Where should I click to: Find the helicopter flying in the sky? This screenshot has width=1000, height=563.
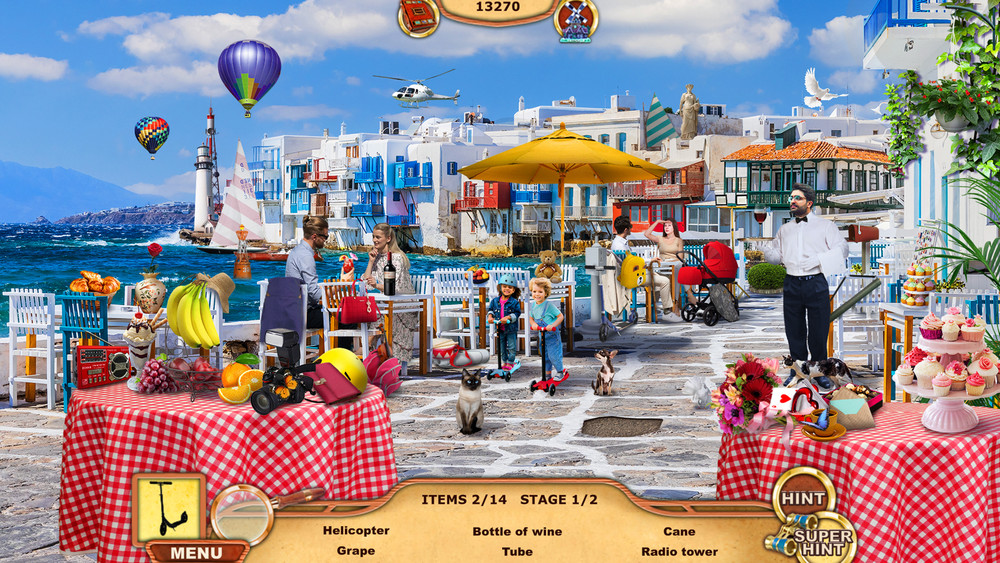[x=420, y=92]
